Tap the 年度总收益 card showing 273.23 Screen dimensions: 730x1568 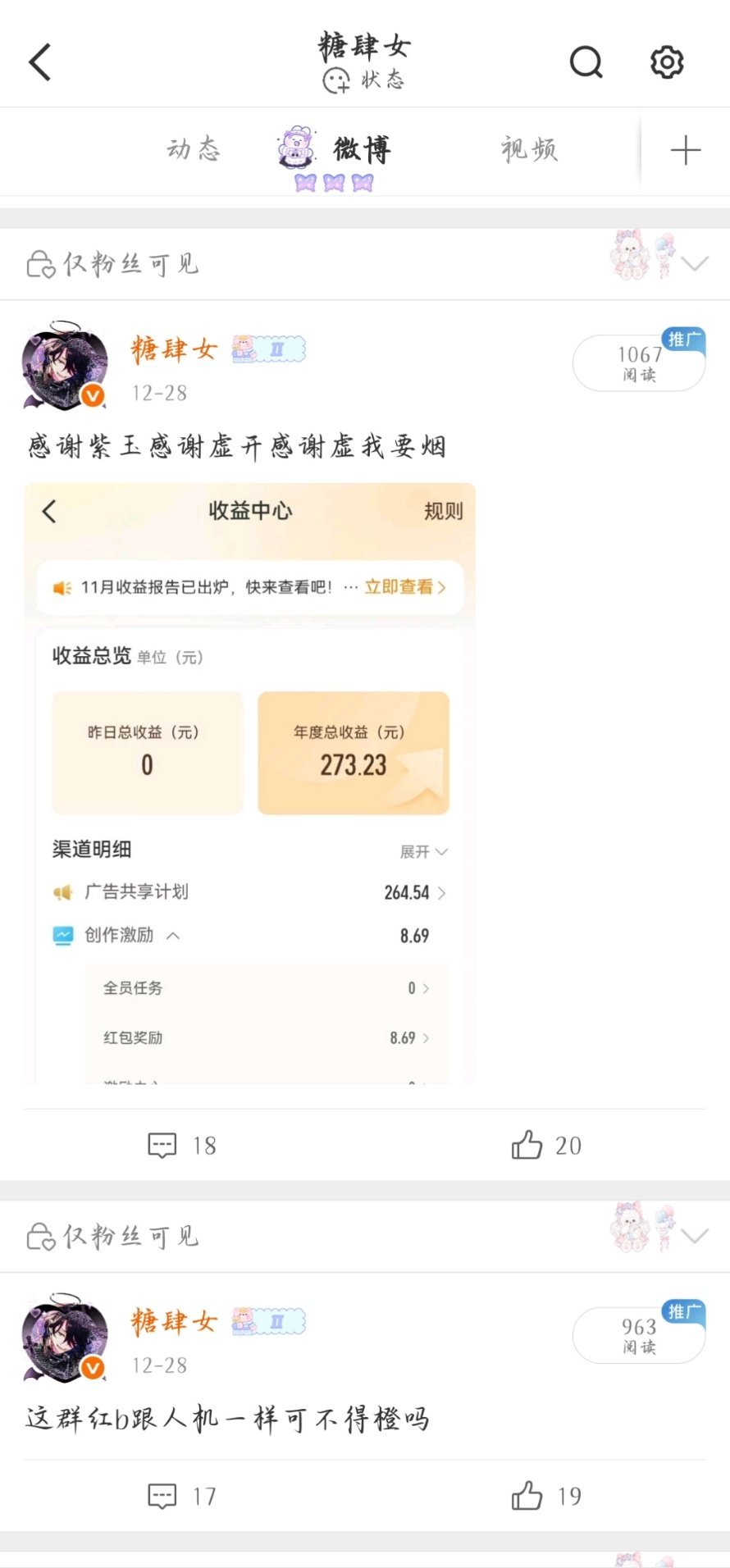point(353,752)
